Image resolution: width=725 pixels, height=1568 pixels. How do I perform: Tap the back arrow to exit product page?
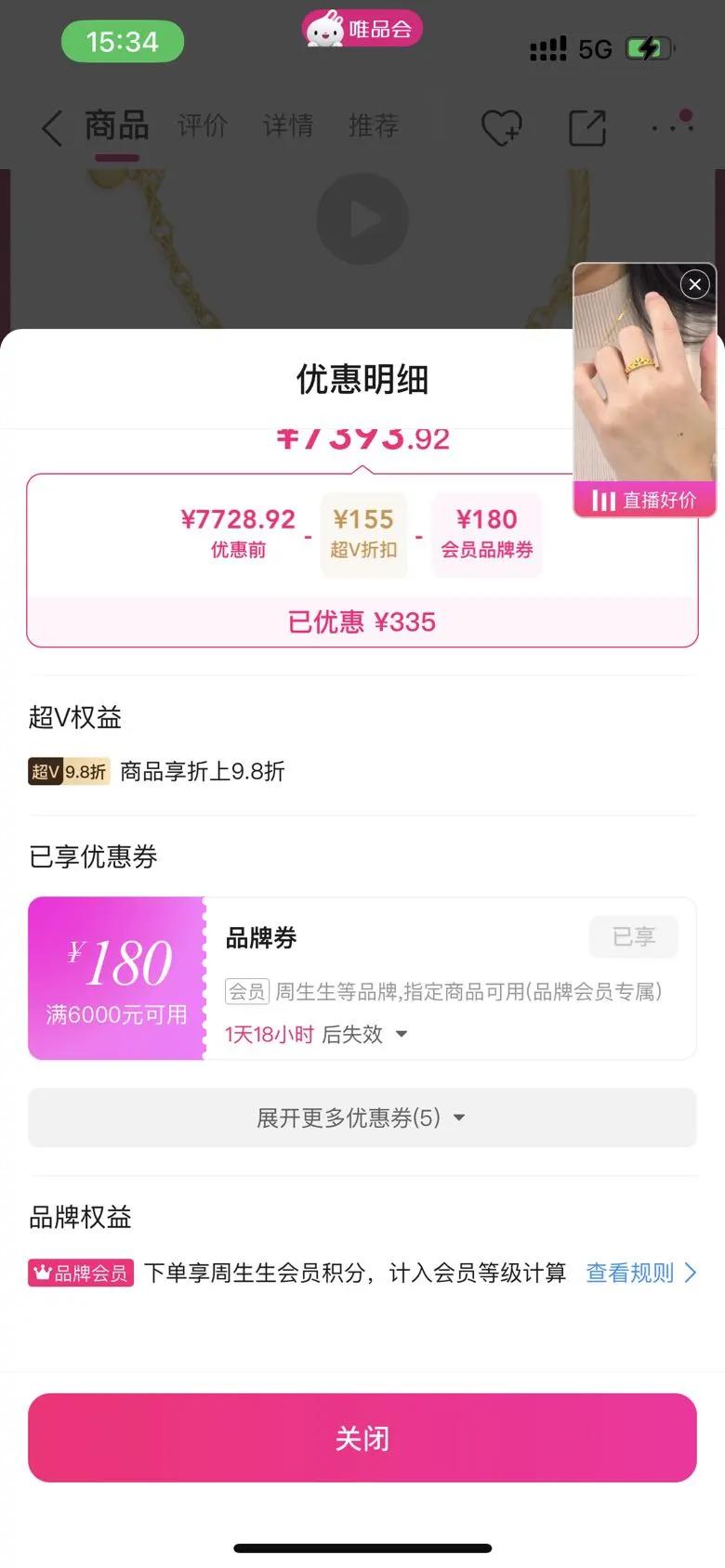pos(51,127)
